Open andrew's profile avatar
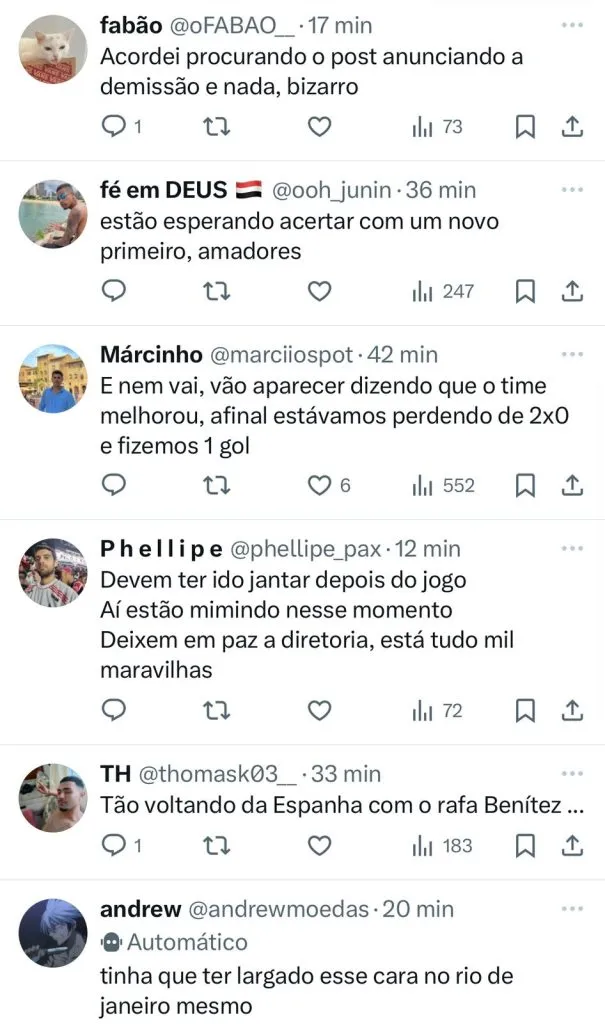Viewport: 605px width, 1024px height. tap(53, 932)
